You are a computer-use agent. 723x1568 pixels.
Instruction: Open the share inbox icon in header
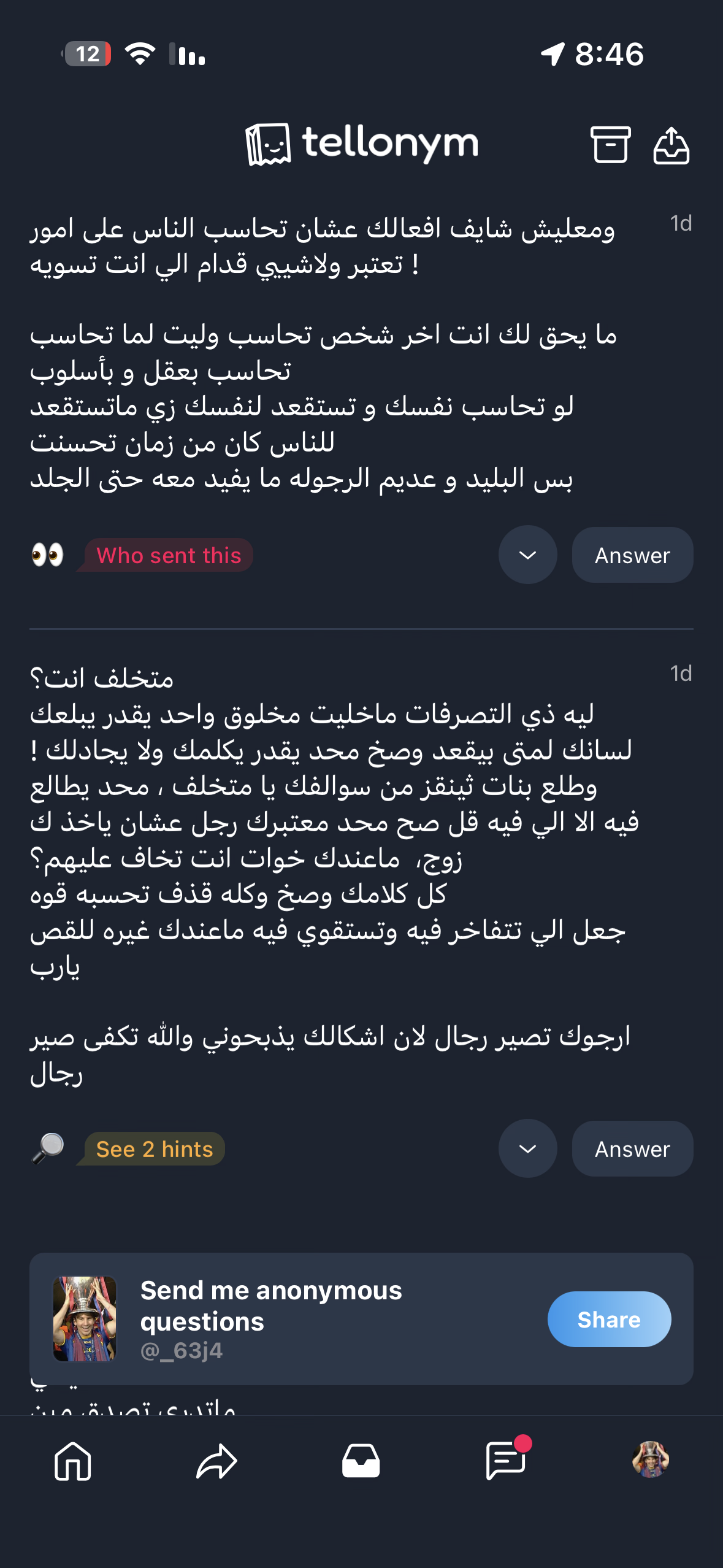coord(671,145)
